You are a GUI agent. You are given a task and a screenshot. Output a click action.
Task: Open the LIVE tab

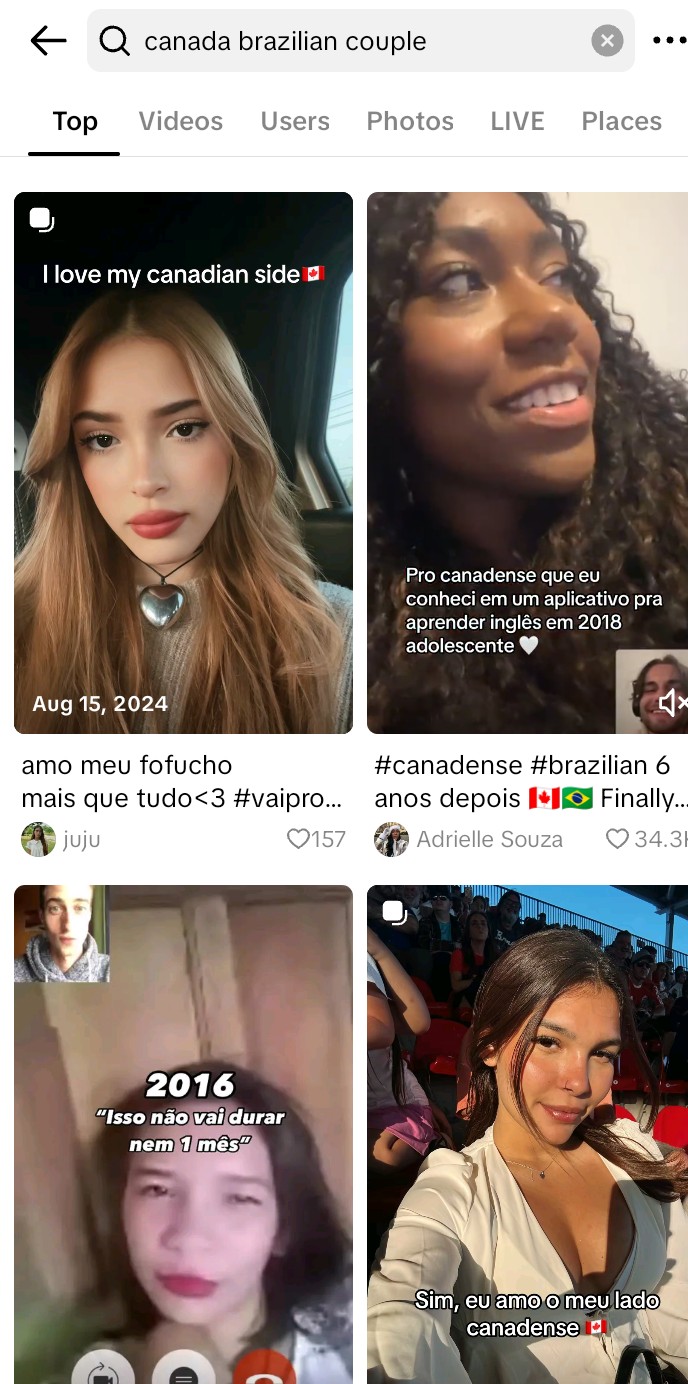coord(517,121)
